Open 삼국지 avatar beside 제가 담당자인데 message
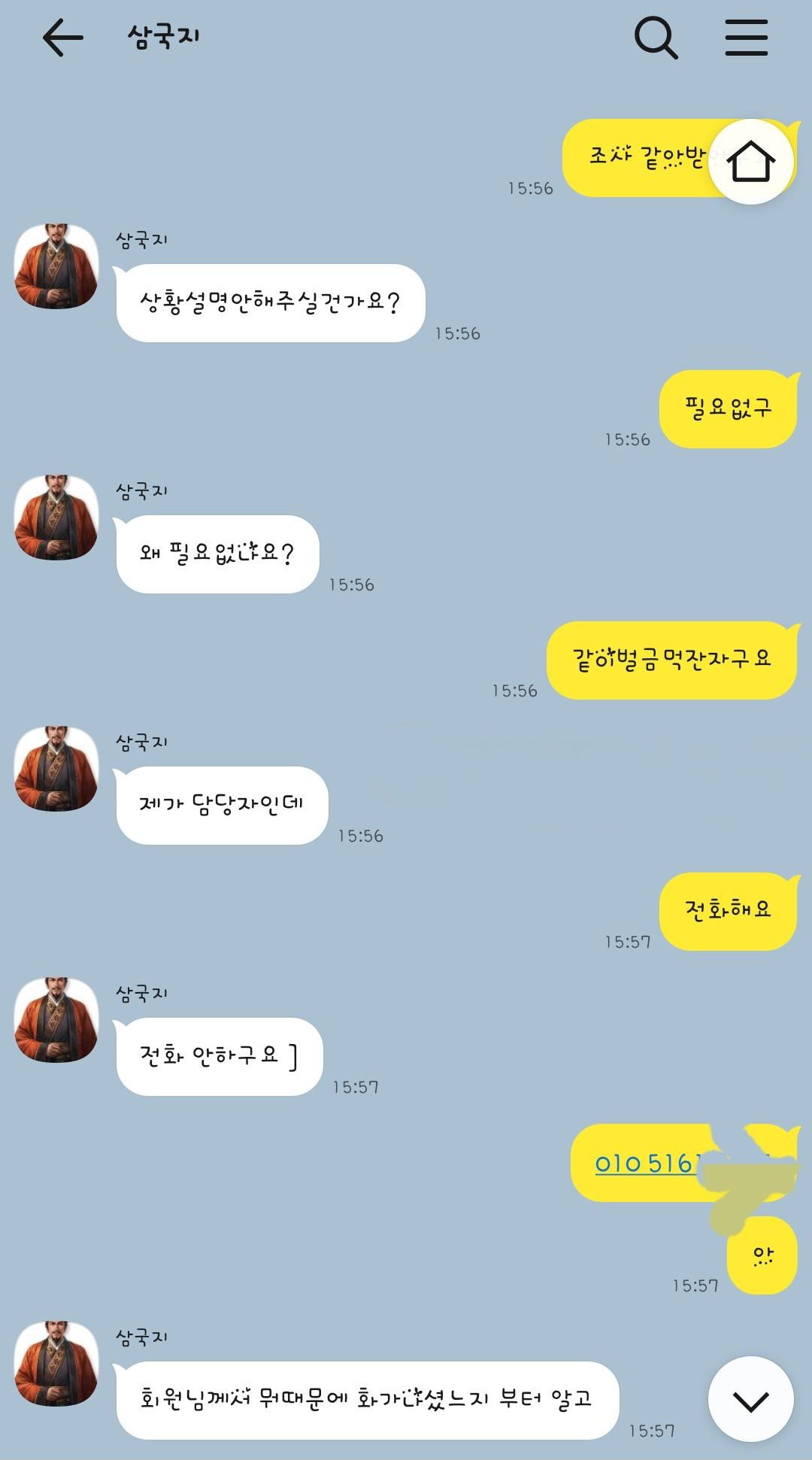 click(x=56, y=768)
